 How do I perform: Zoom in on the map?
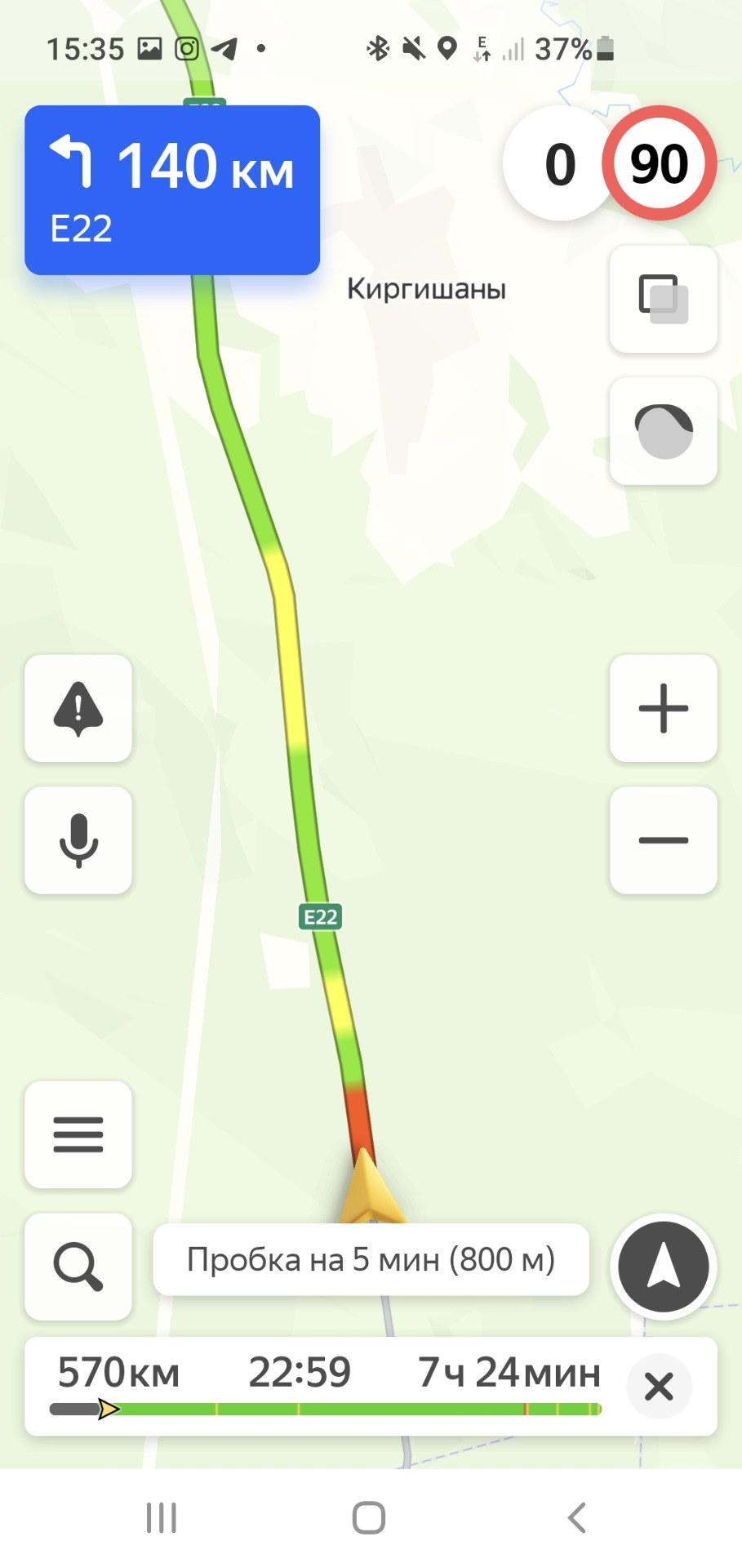663,708
